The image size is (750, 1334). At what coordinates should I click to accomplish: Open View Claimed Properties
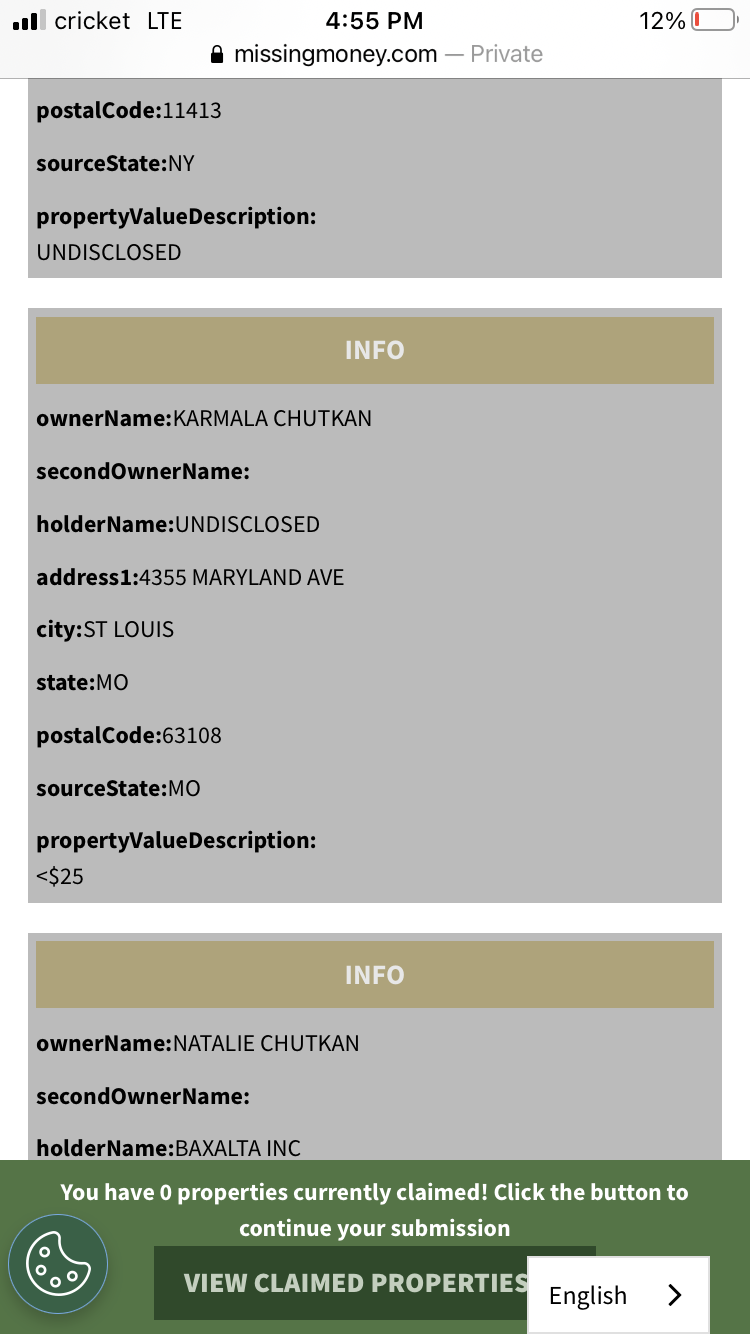coord(355,1282)
